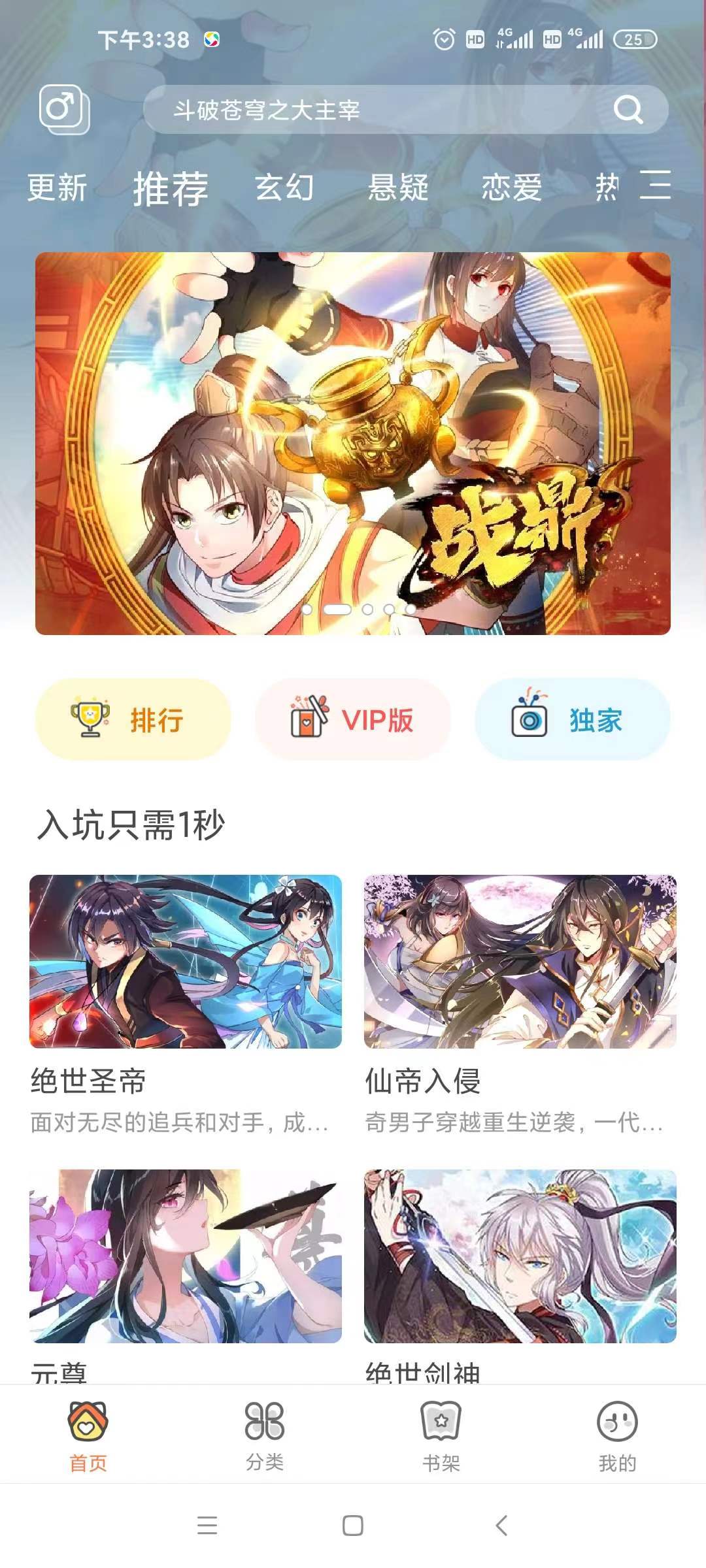The image size is (706, 1568).
Task: Tap the male gender switch icon
Action: click(63, 108)
